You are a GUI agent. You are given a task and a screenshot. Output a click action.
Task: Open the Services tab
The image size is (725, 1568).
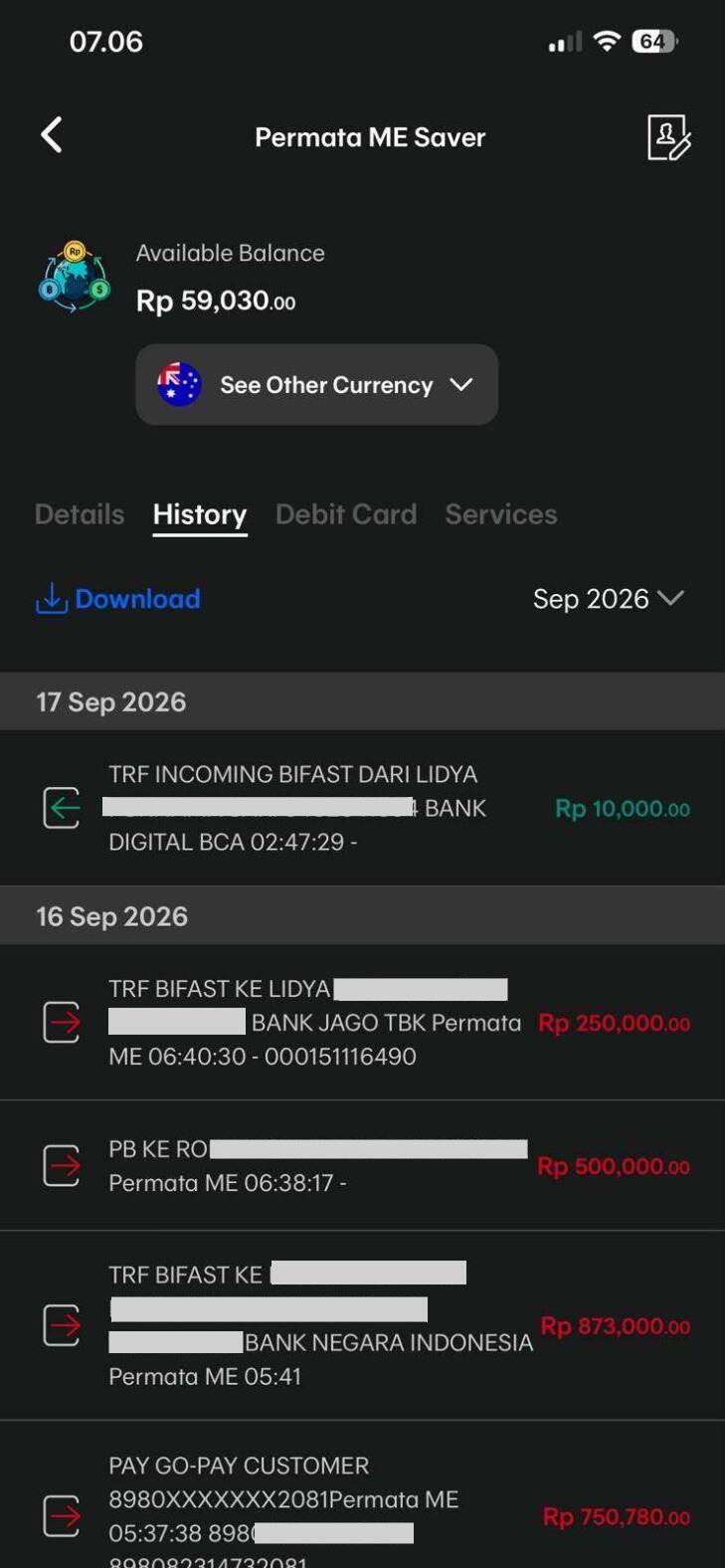501,514
